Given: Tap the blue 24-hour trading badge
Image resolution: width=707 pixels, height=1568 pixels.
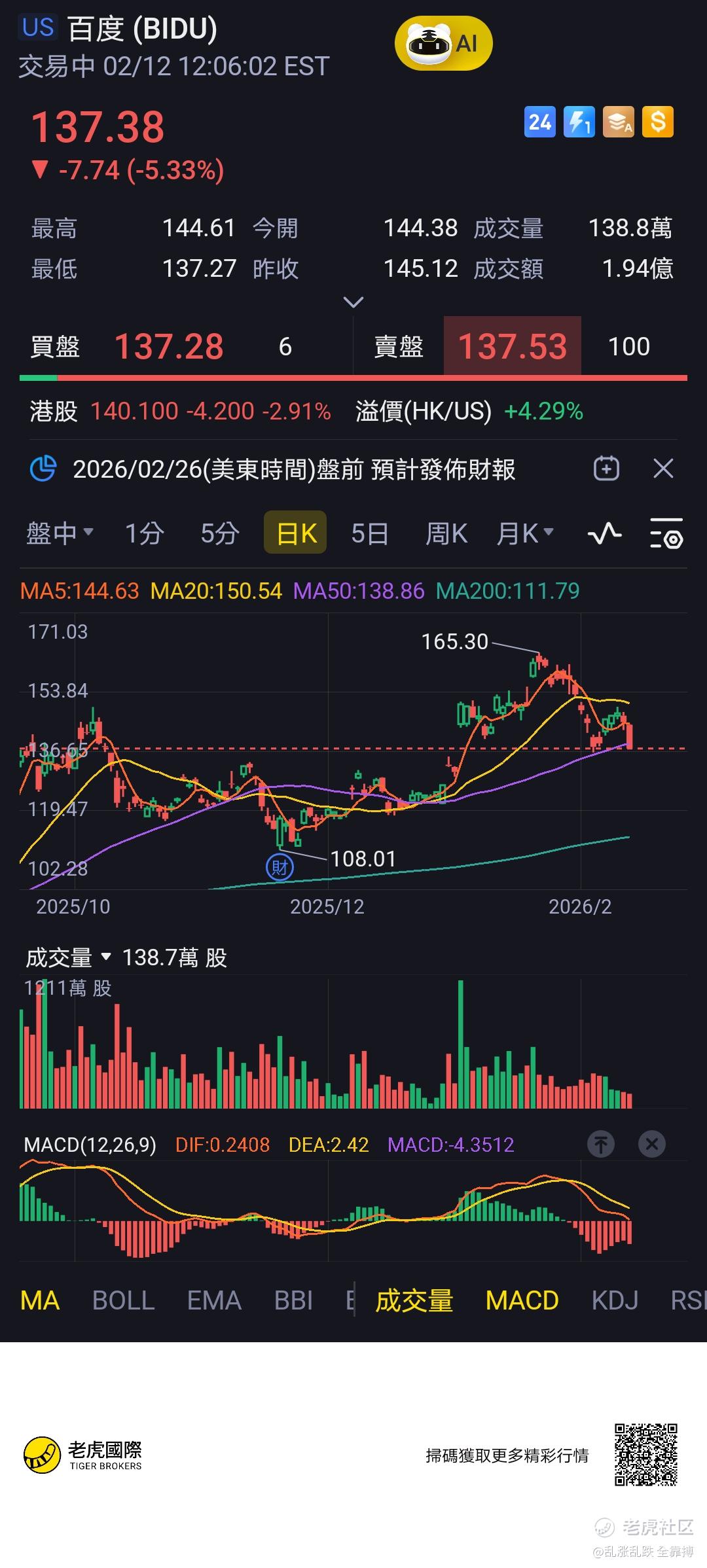Looking at the screenshot, I should pyautogui.click(x=540, y=122).
